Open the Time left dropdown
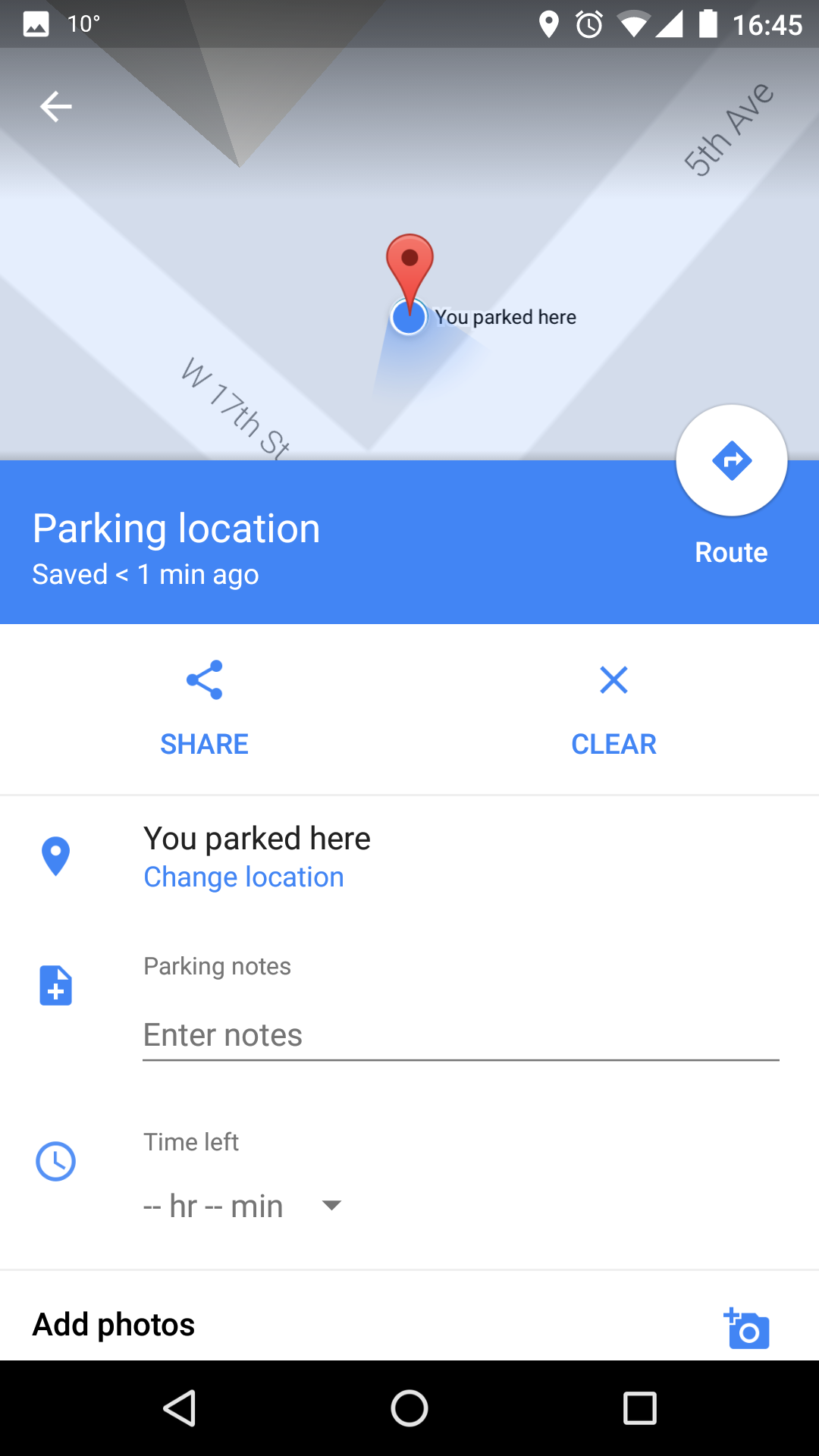 [x=243, y=1206]
